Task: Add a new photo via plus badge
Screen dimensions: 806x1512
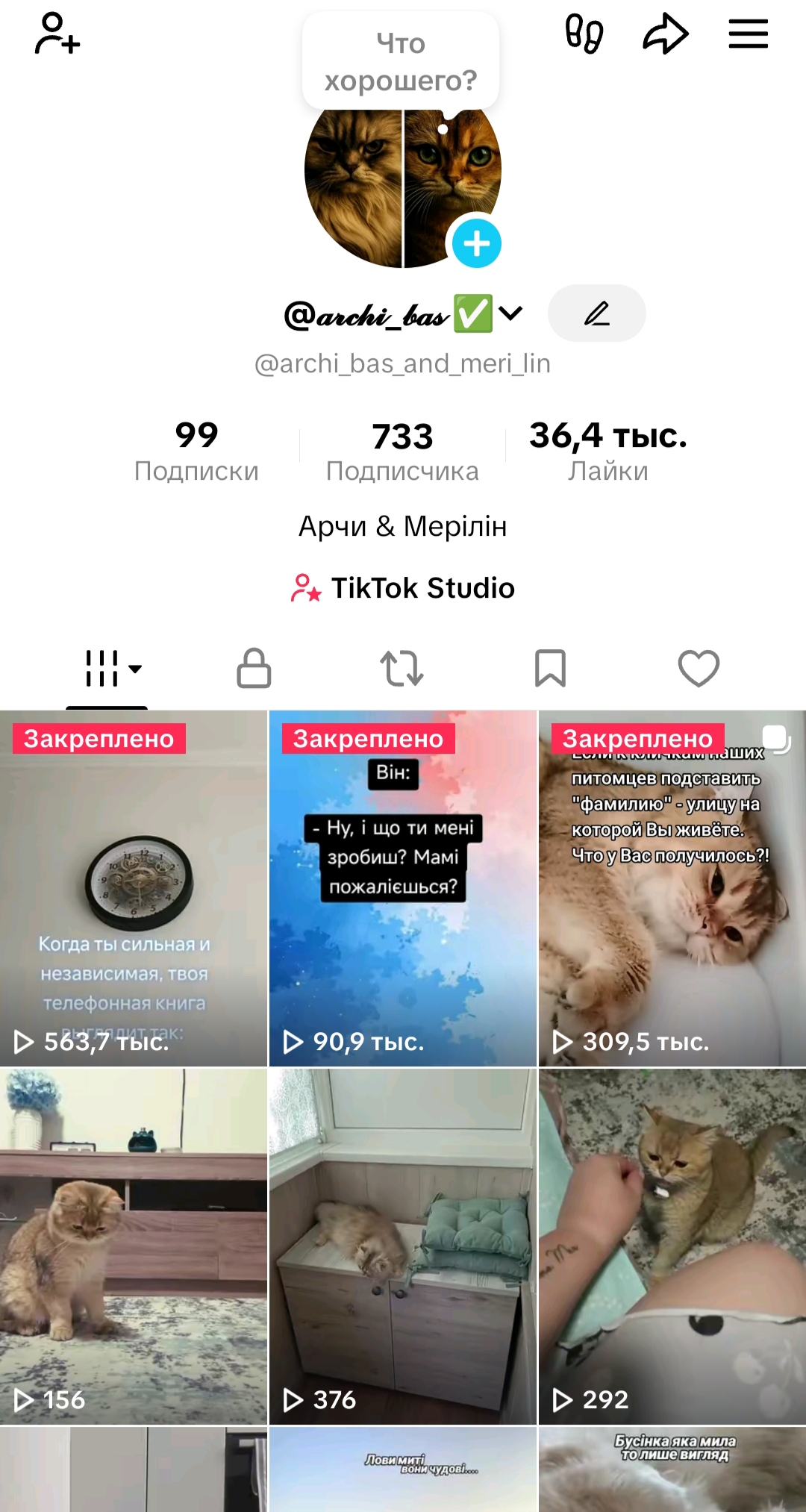Action: click(476, 243)
